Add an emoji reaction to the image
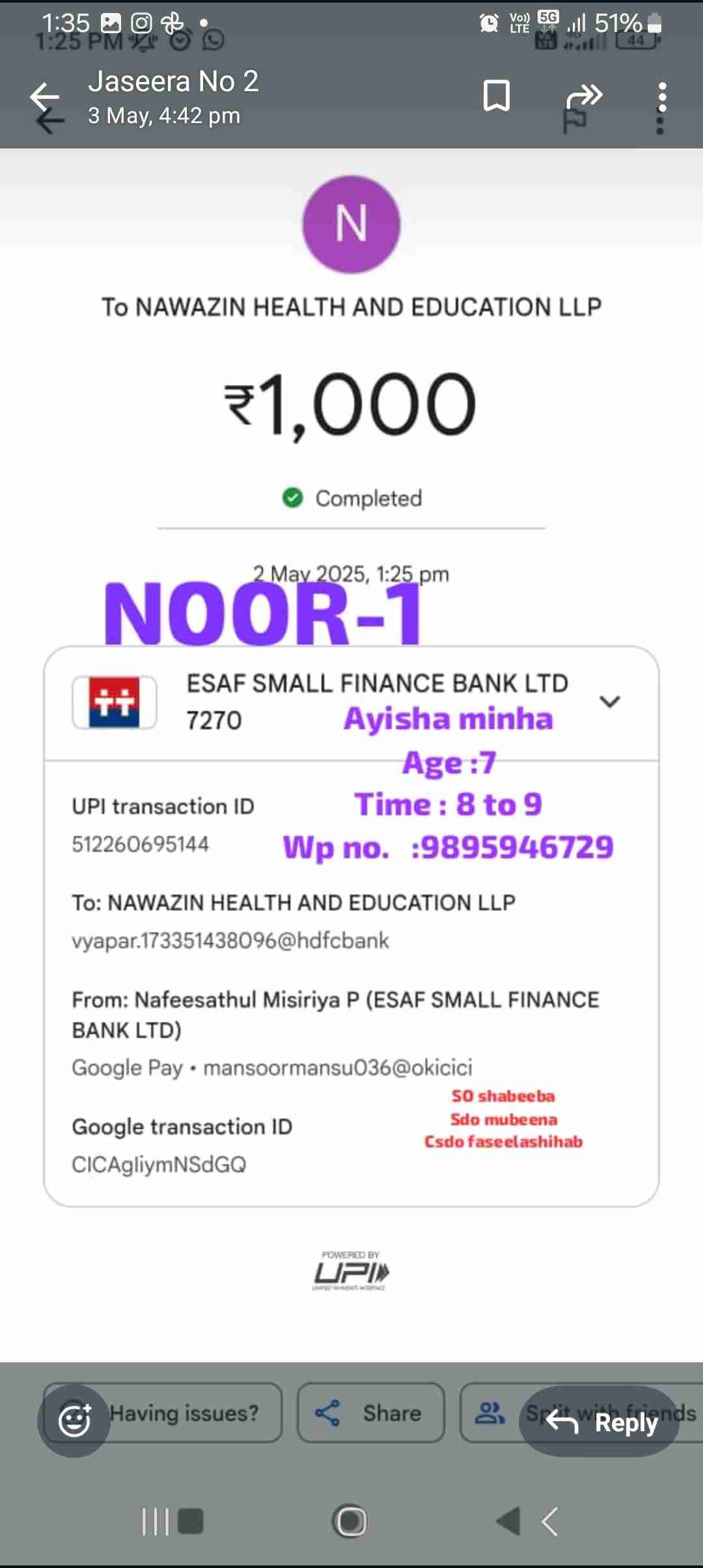 click(74, 1420)
